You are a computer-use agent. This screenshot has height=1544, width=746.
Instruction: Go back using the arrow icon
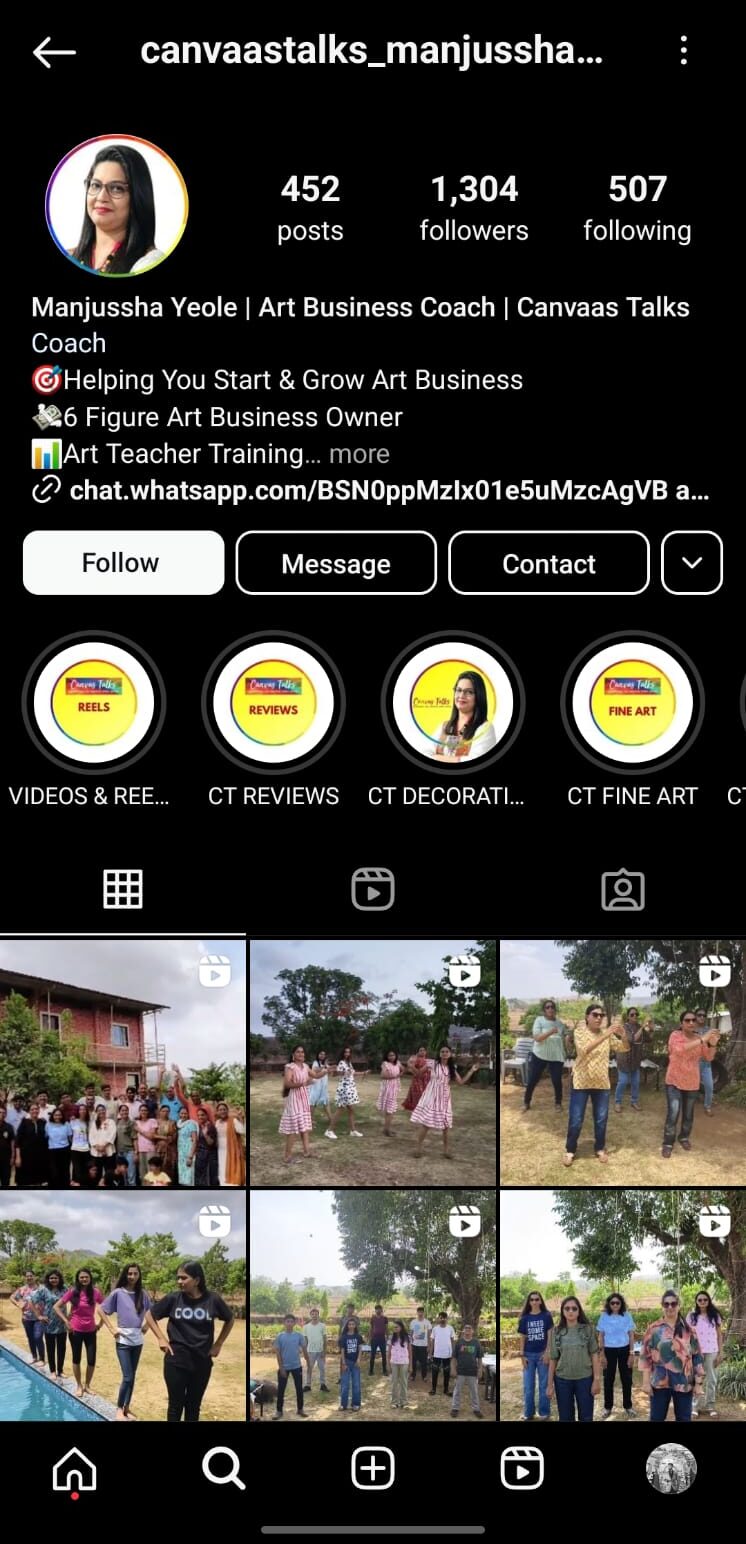point(54,52)
